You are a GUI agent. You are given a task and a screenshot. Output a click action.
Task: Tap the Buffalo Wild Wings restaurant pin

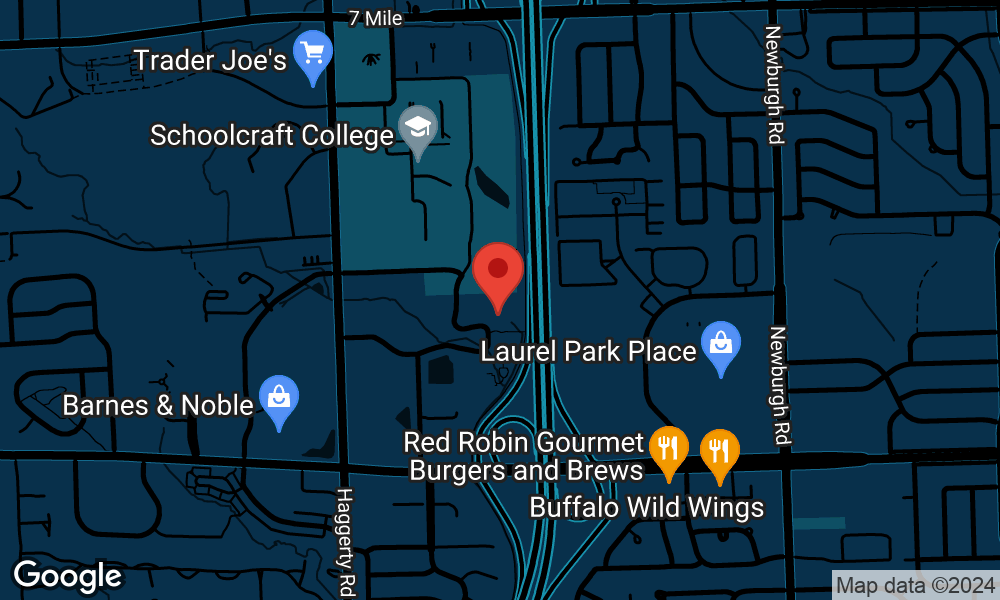point(718,450)
